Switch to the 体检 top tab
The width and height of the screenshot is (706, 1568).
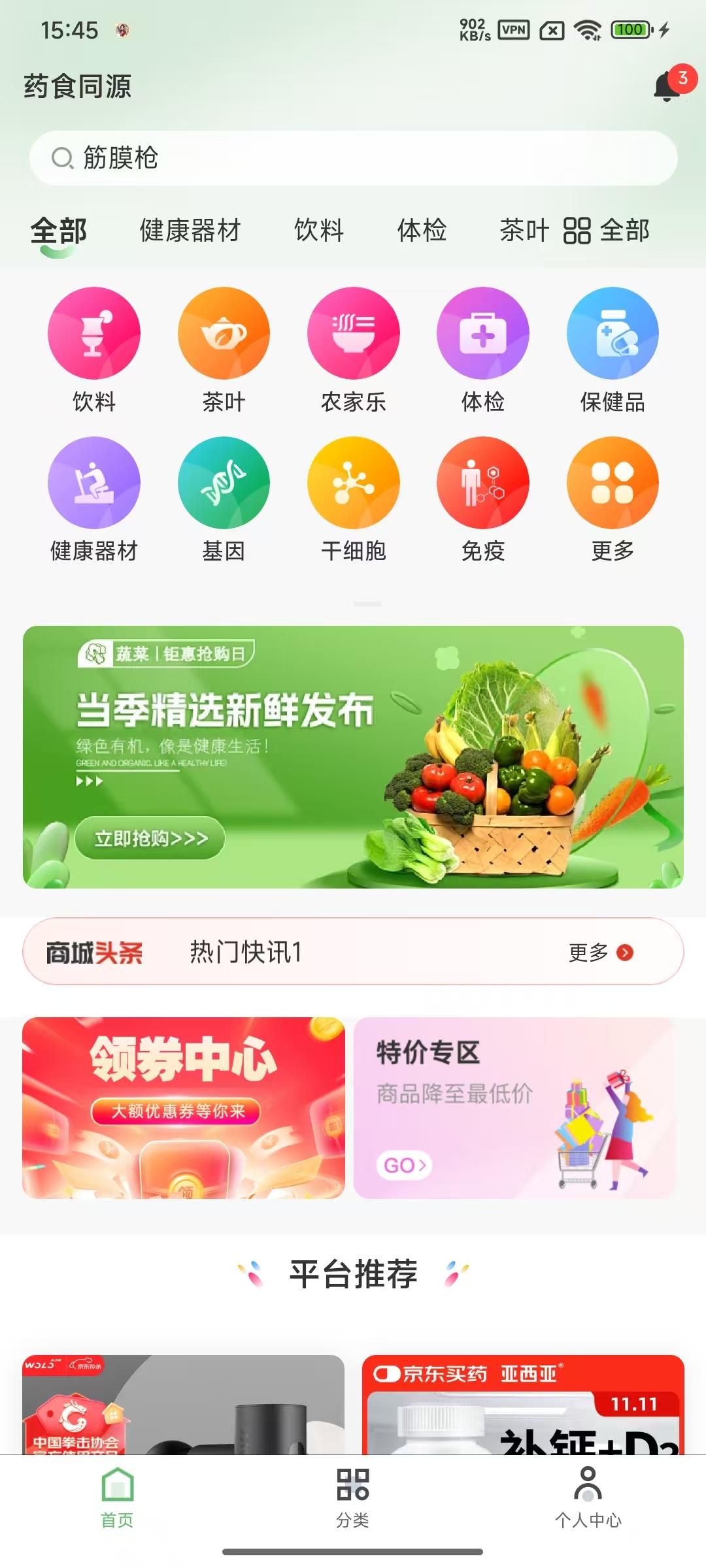coord(422,231)
